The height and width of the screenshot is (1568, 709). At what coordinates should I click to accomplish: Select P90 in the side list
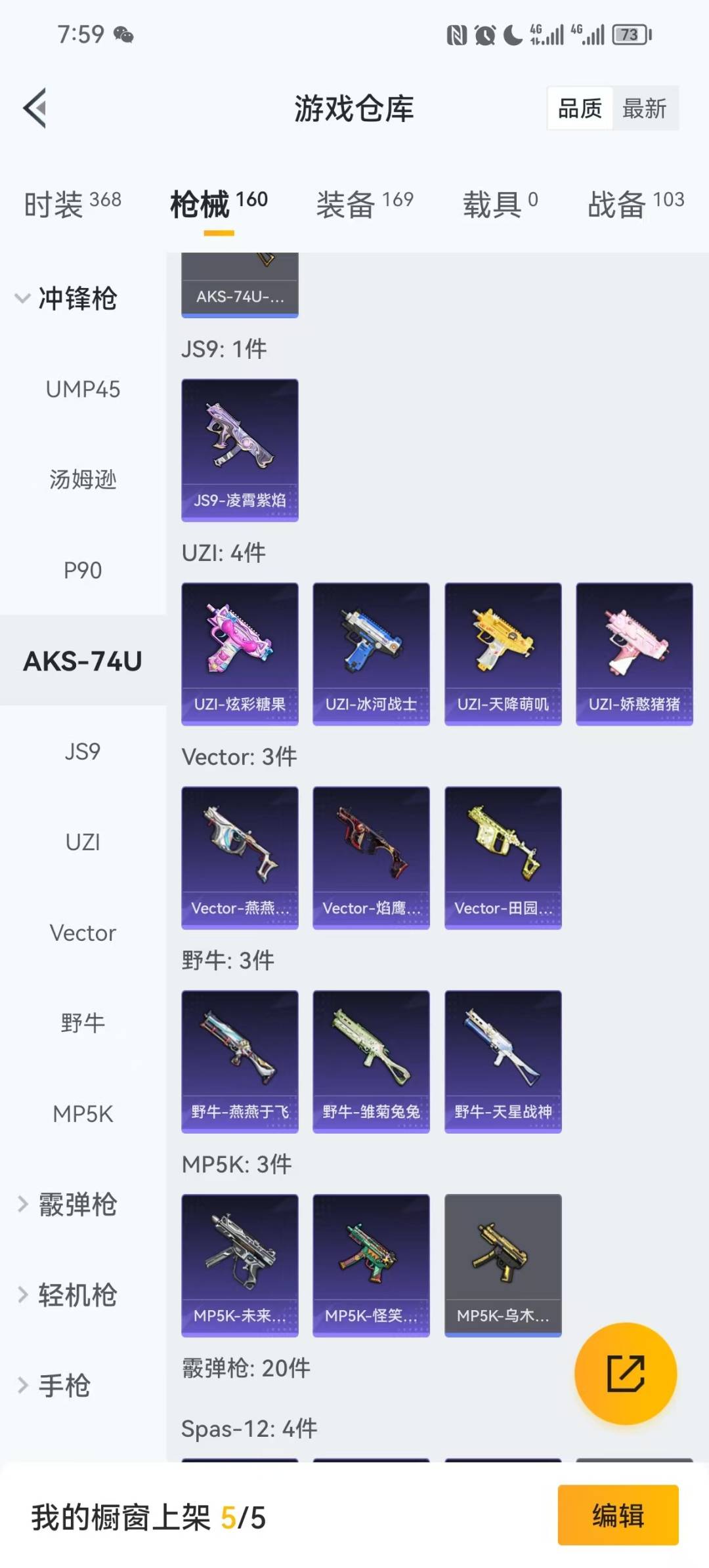[x=83, y=570]
